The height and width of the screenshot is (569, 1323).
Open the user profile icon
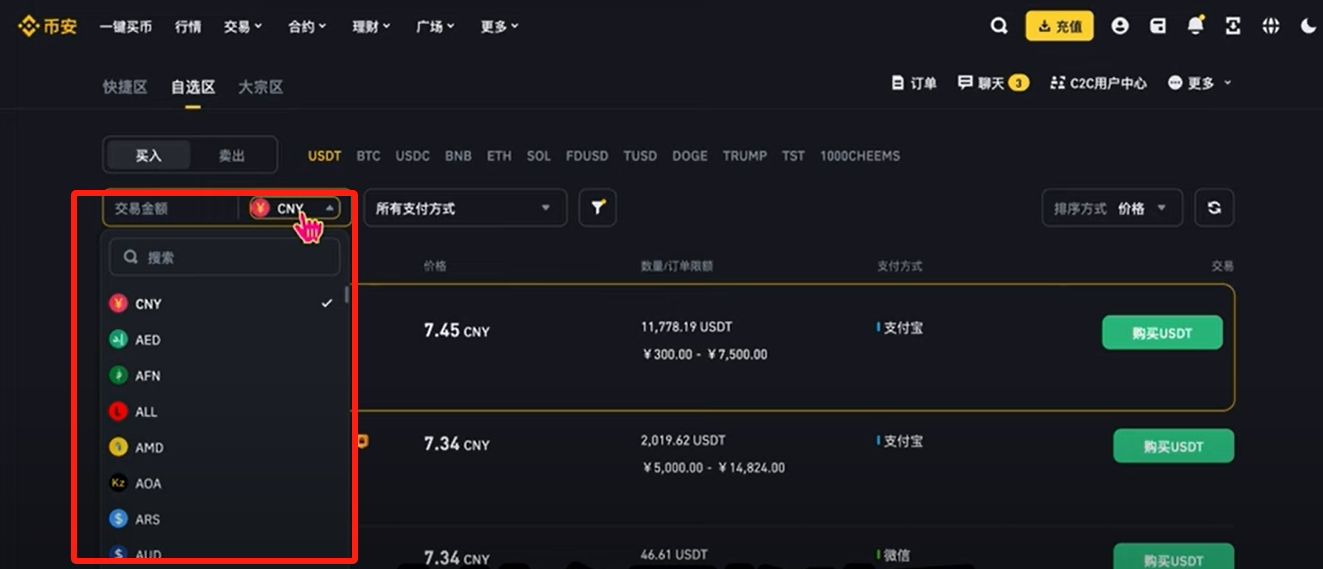coord(1120,27)
